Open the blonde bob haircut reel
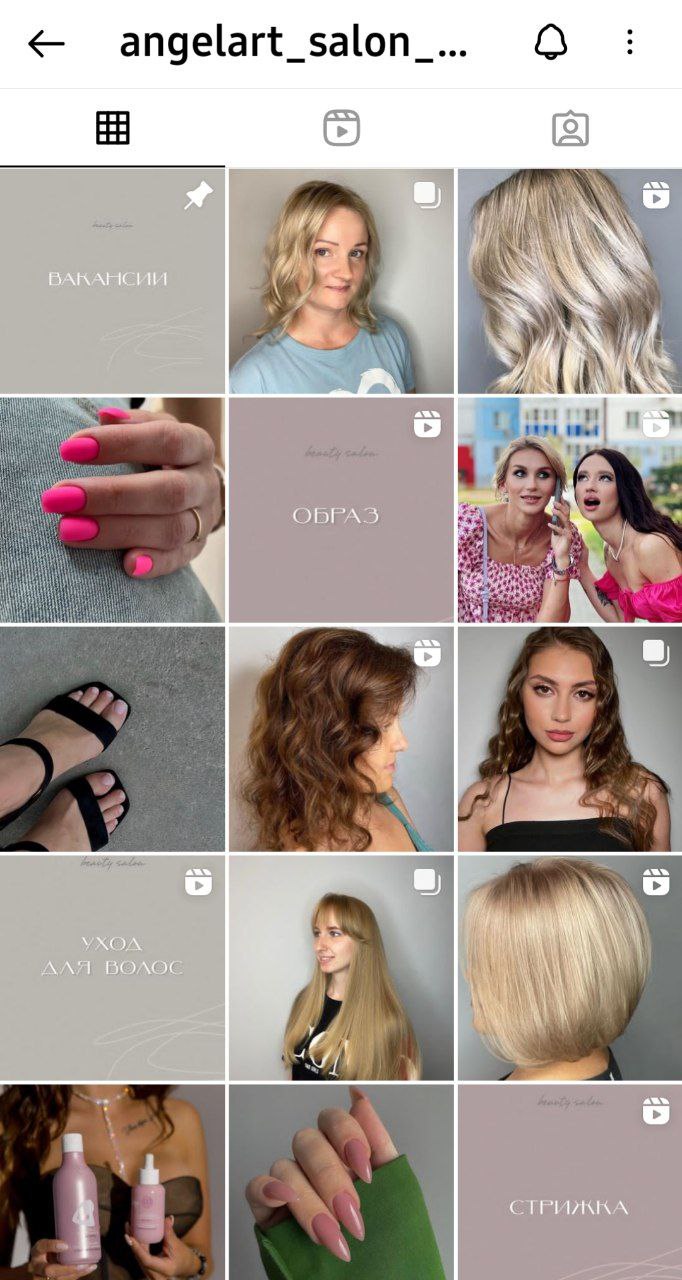 point(570,967)
